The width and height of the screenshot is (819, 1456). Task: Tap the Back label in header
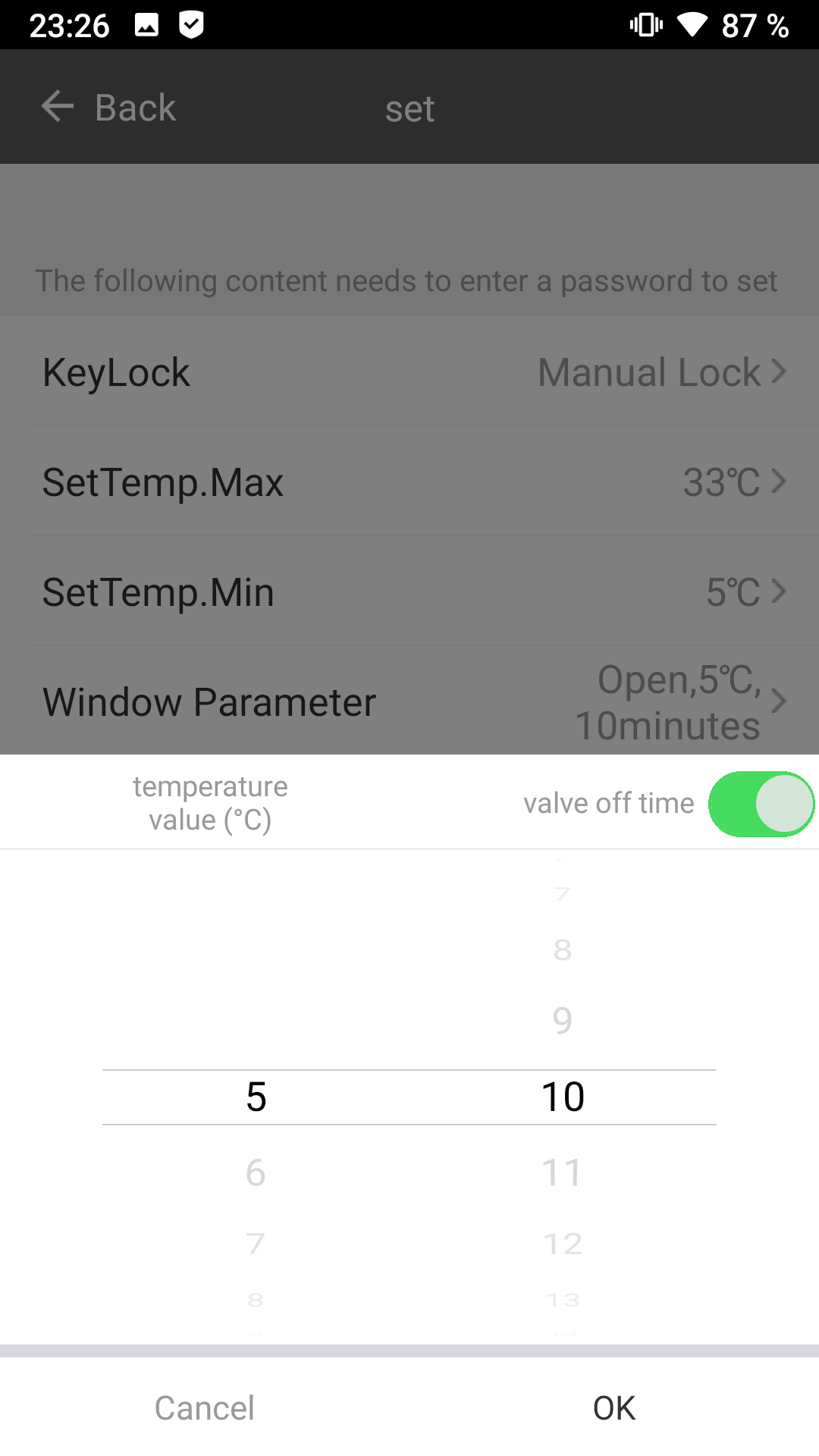point(134,106)
